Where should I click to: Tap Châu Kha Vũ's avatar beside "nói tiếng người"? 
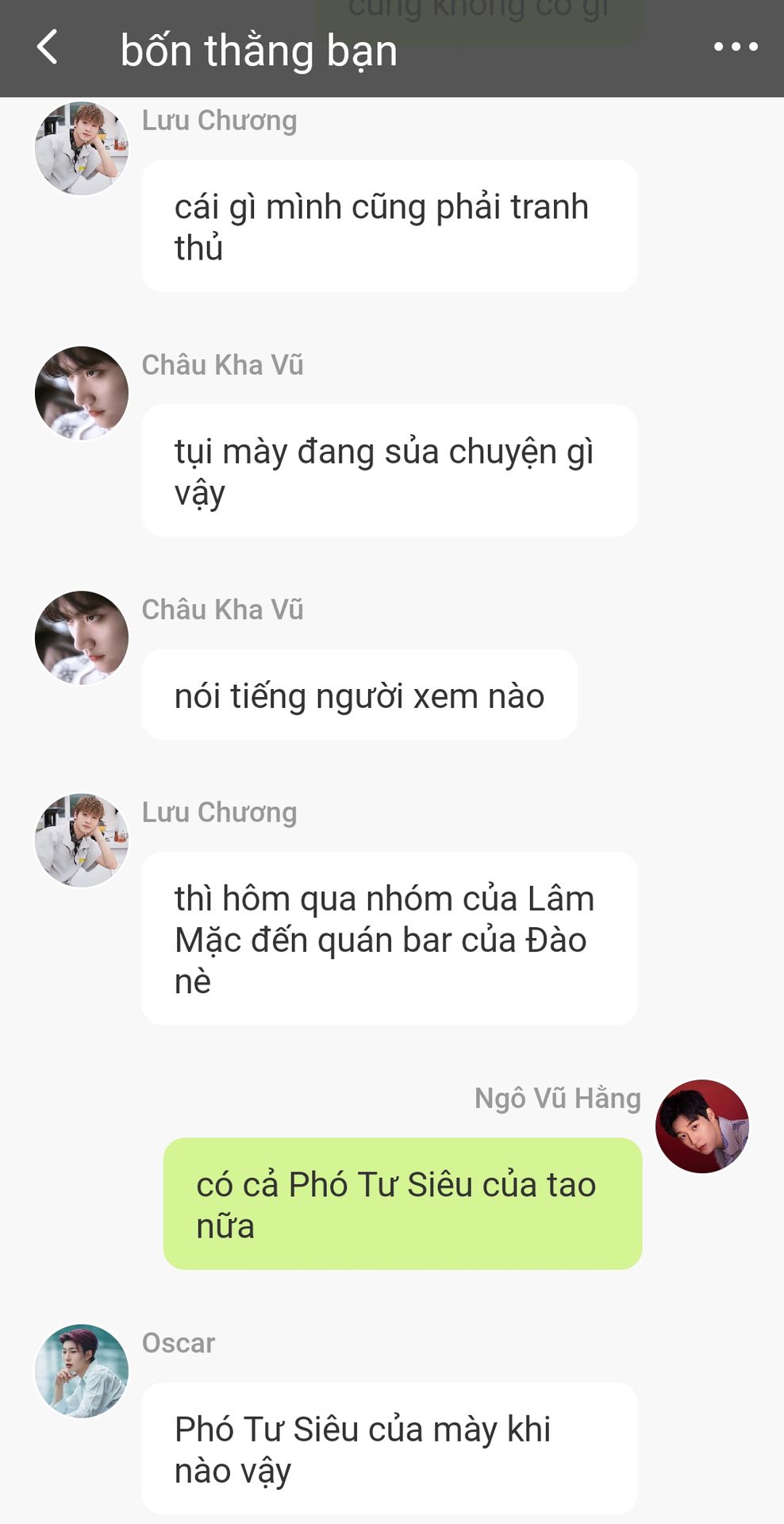pos(82,637)
